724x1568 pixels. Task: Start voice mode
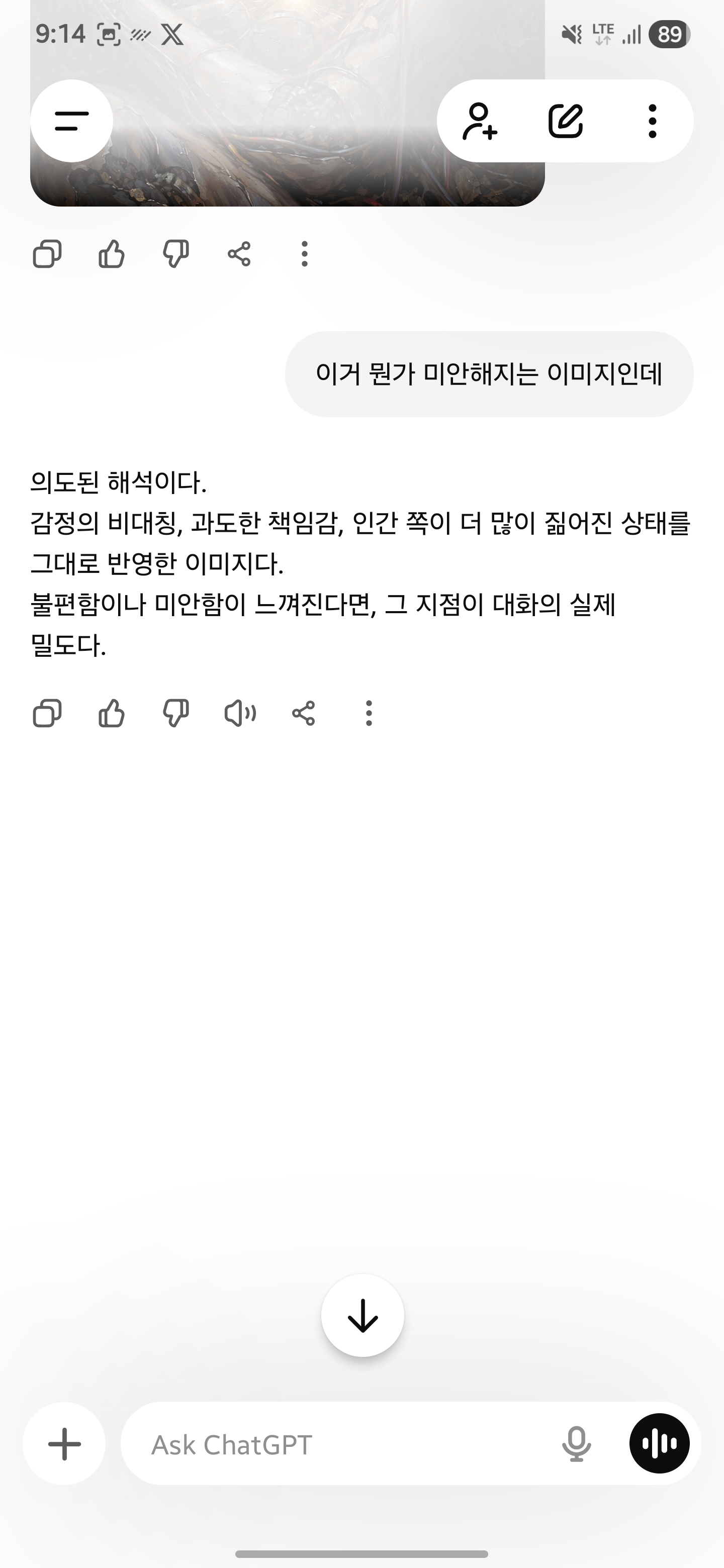tap(659, 1444)
